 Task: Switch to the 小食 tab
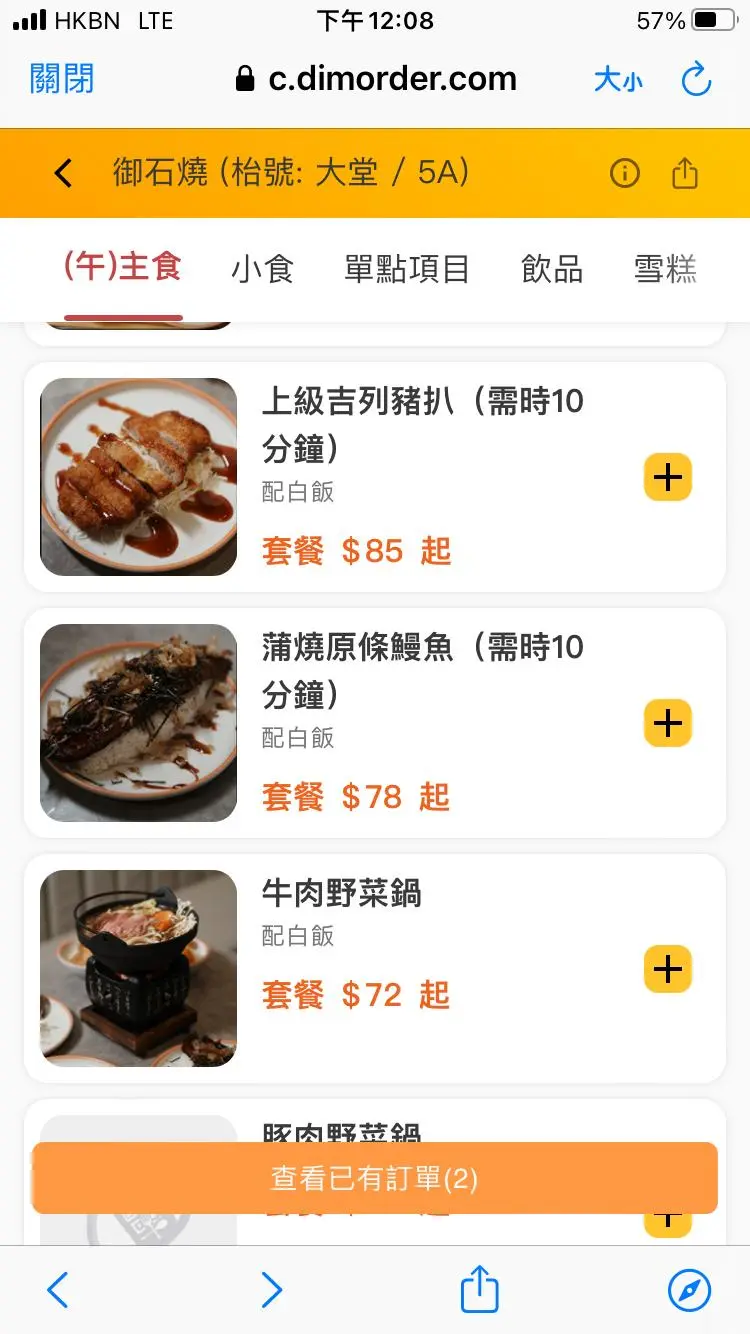click(262, 269)
